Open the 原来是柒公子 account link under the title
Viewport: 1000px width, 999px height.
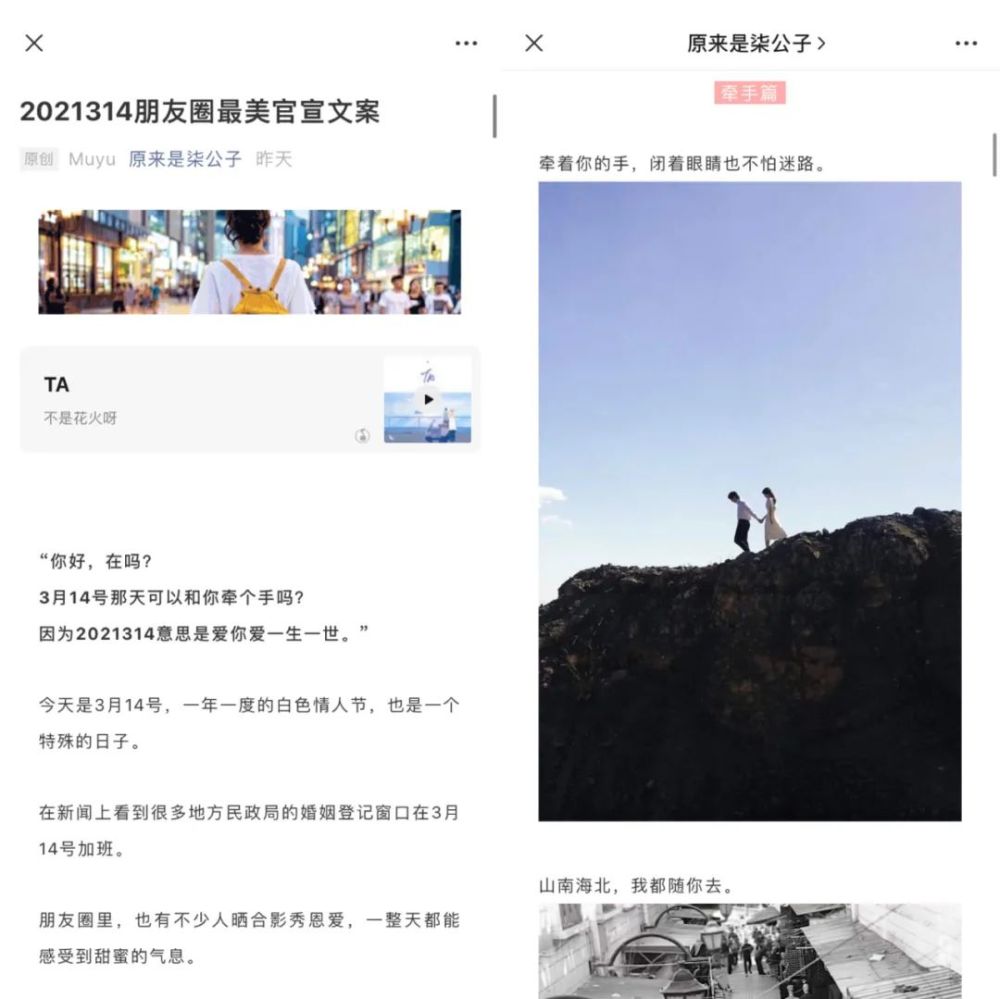(x=185, y=159)
